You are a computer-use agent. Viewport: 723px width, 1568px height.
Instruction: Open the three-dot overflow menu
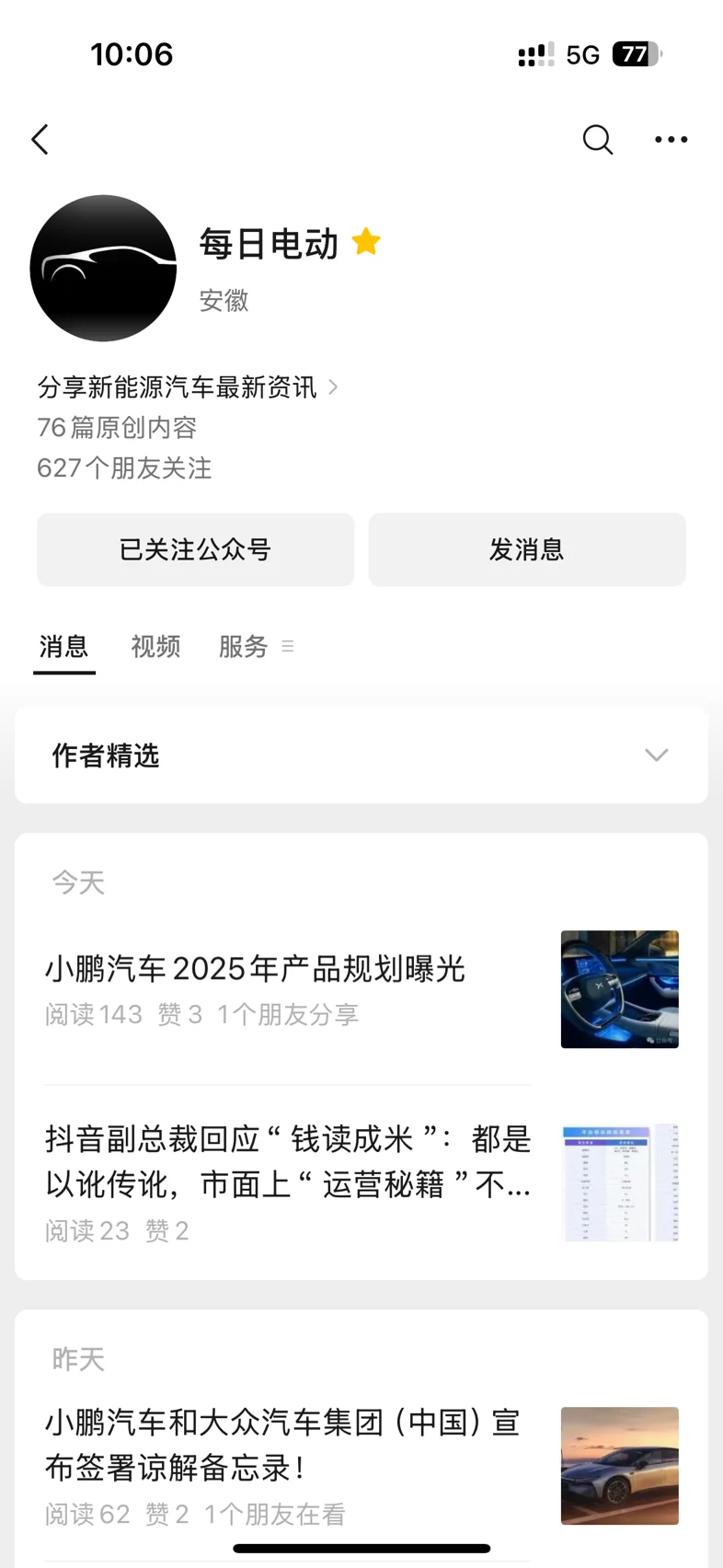pos(671,140)
